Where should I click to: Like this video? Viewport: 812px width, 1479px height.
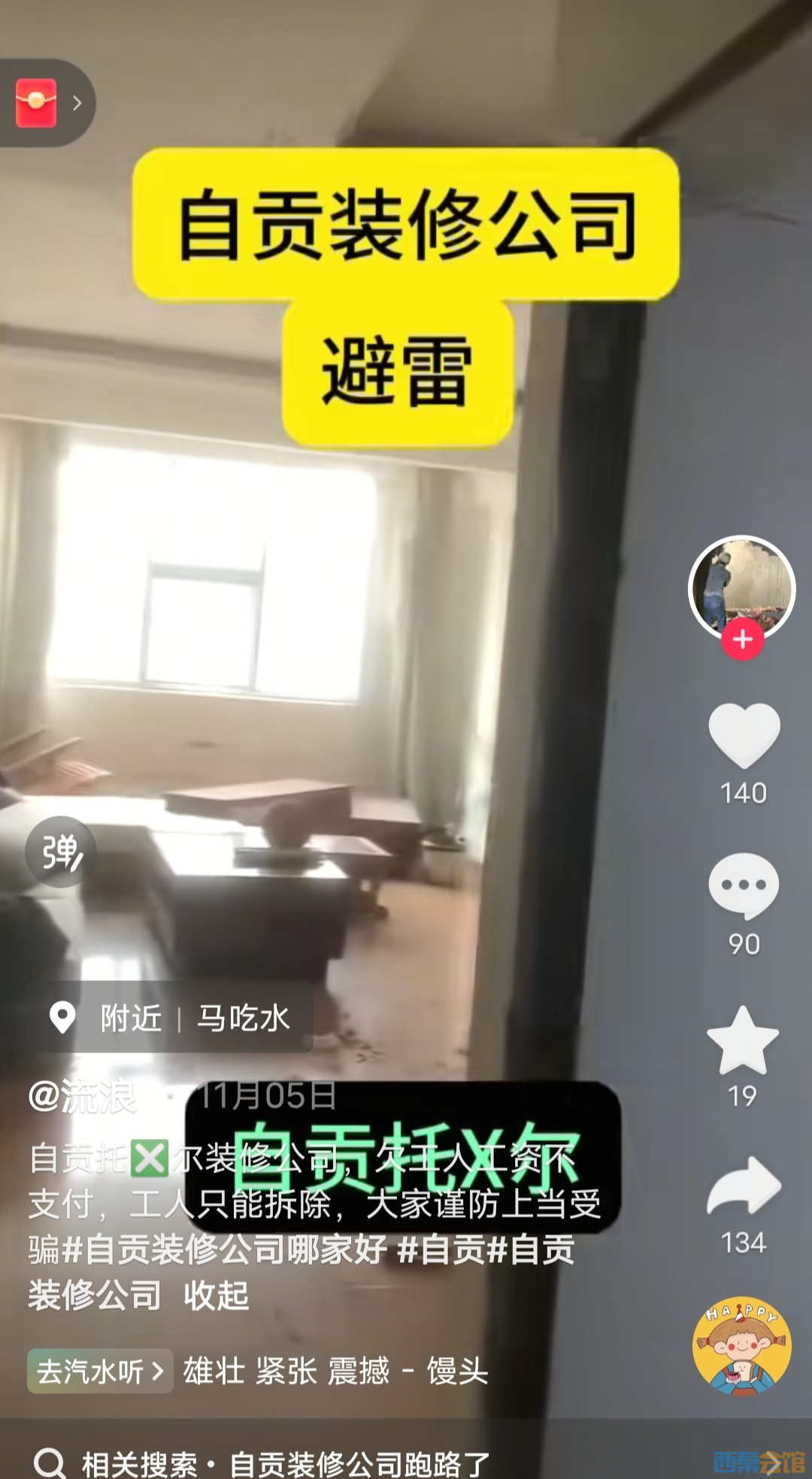tap(744, 736)
